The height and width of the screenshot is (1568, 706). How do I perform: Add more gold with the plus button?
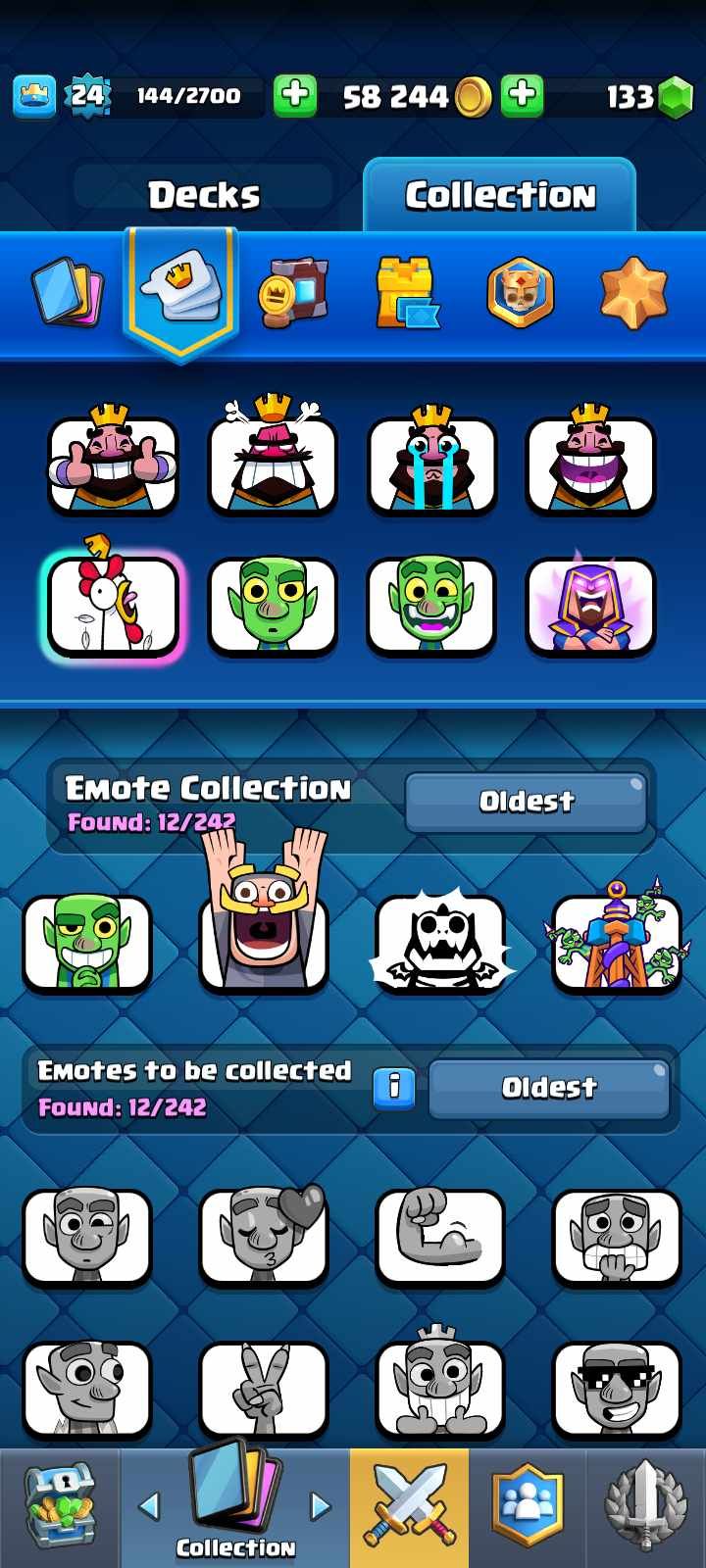point(294,95)
